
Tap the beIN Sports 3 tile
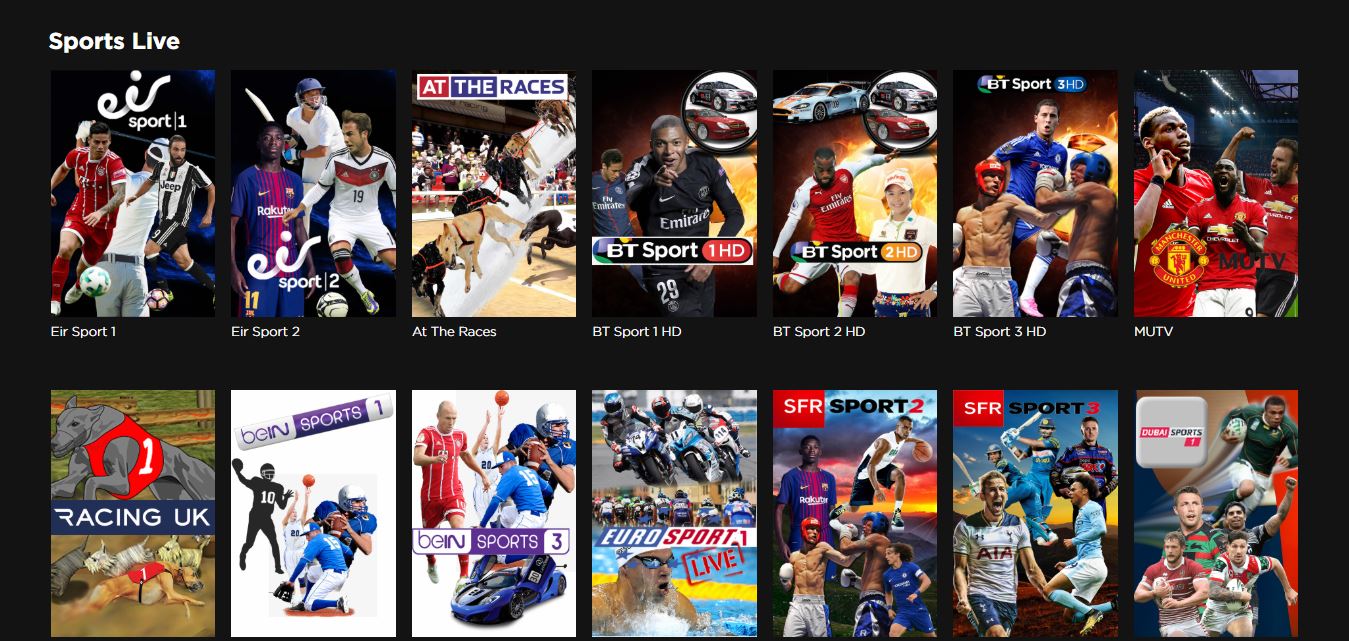point(494,513)
